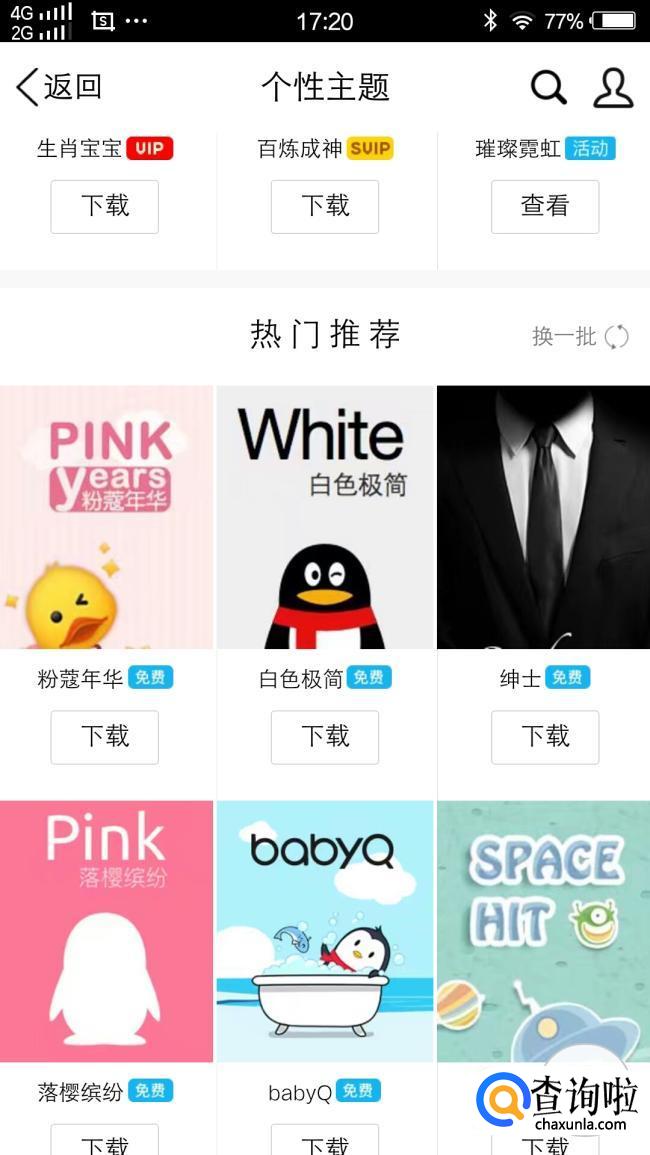The image size is (650, 1155).
Task: Download the 白色极简 theme
Action: [x=325, y=737]
